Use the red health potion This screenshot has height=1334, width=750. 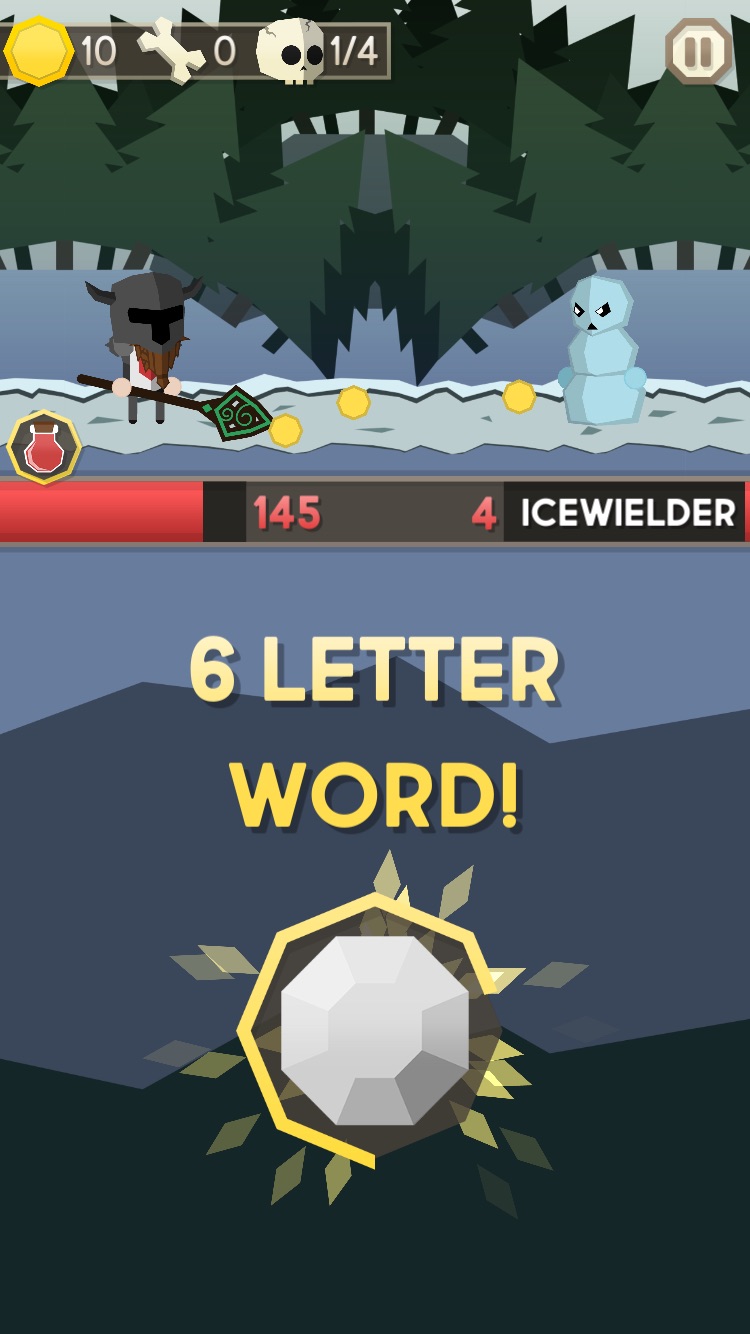tap(44, 448)
